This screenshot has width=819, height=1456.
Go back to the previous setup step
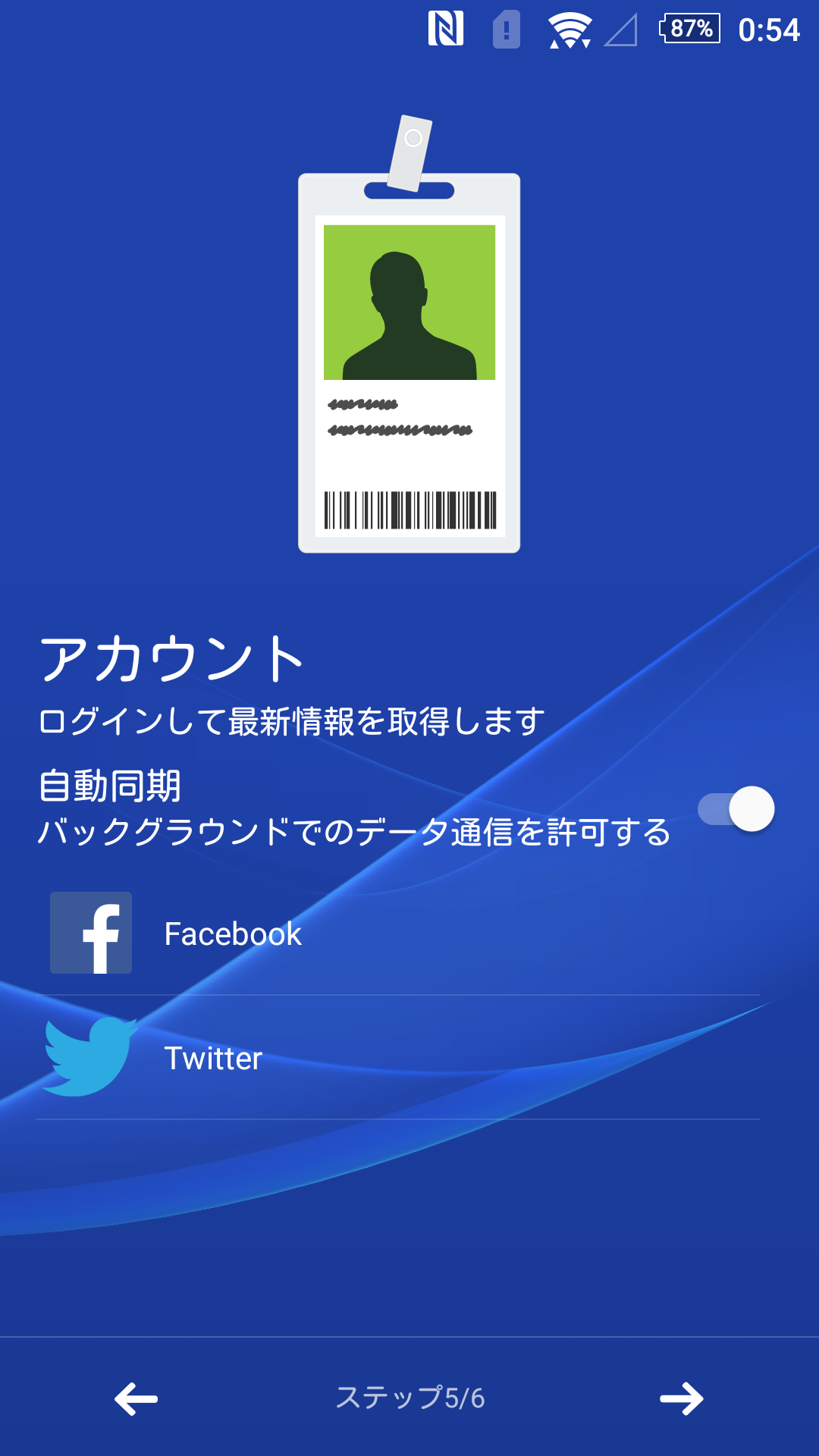click(x=136, y=1398)
